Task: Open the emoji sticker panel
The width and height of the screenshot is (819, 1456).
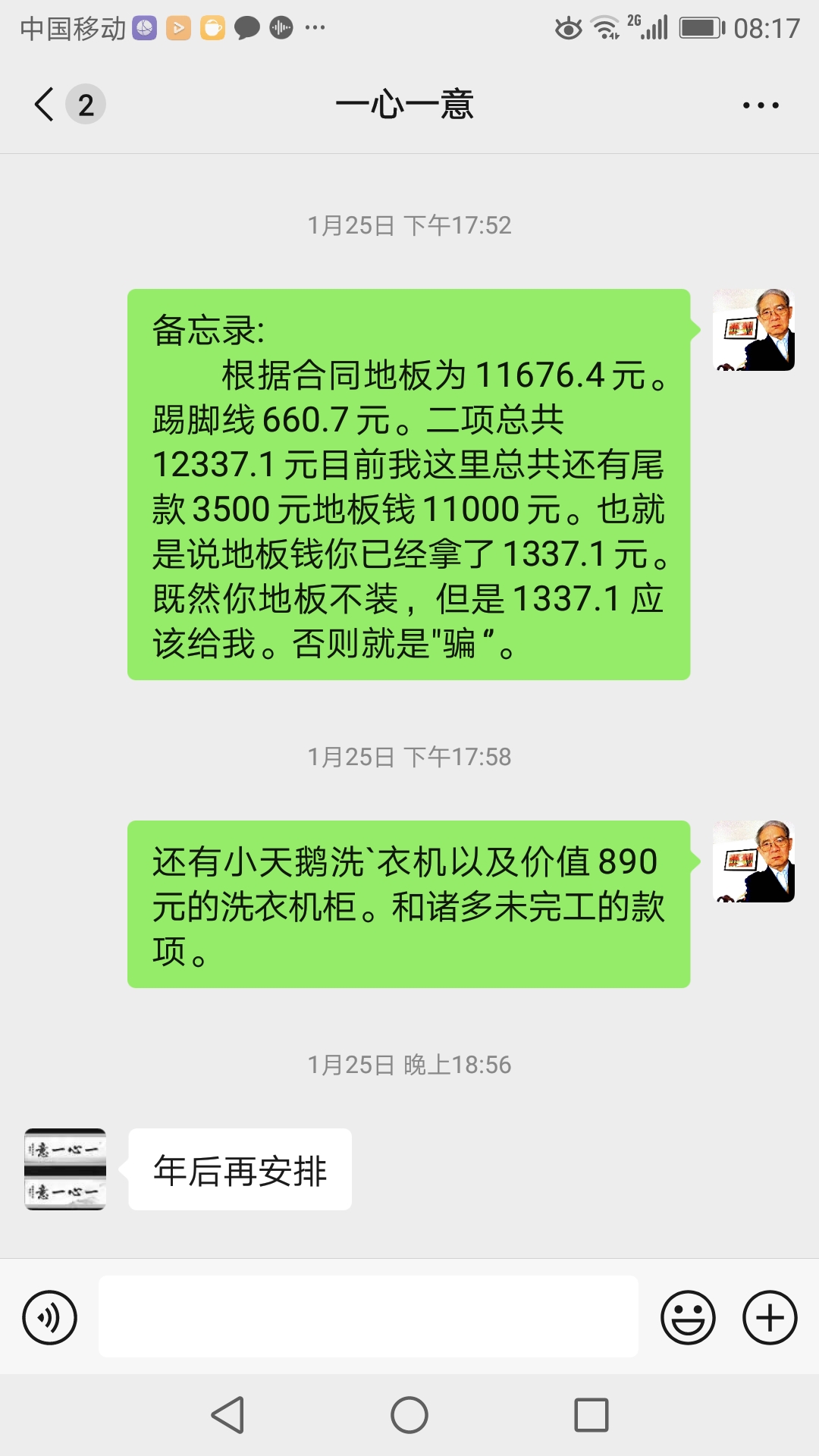Action: coord(688,1317)
